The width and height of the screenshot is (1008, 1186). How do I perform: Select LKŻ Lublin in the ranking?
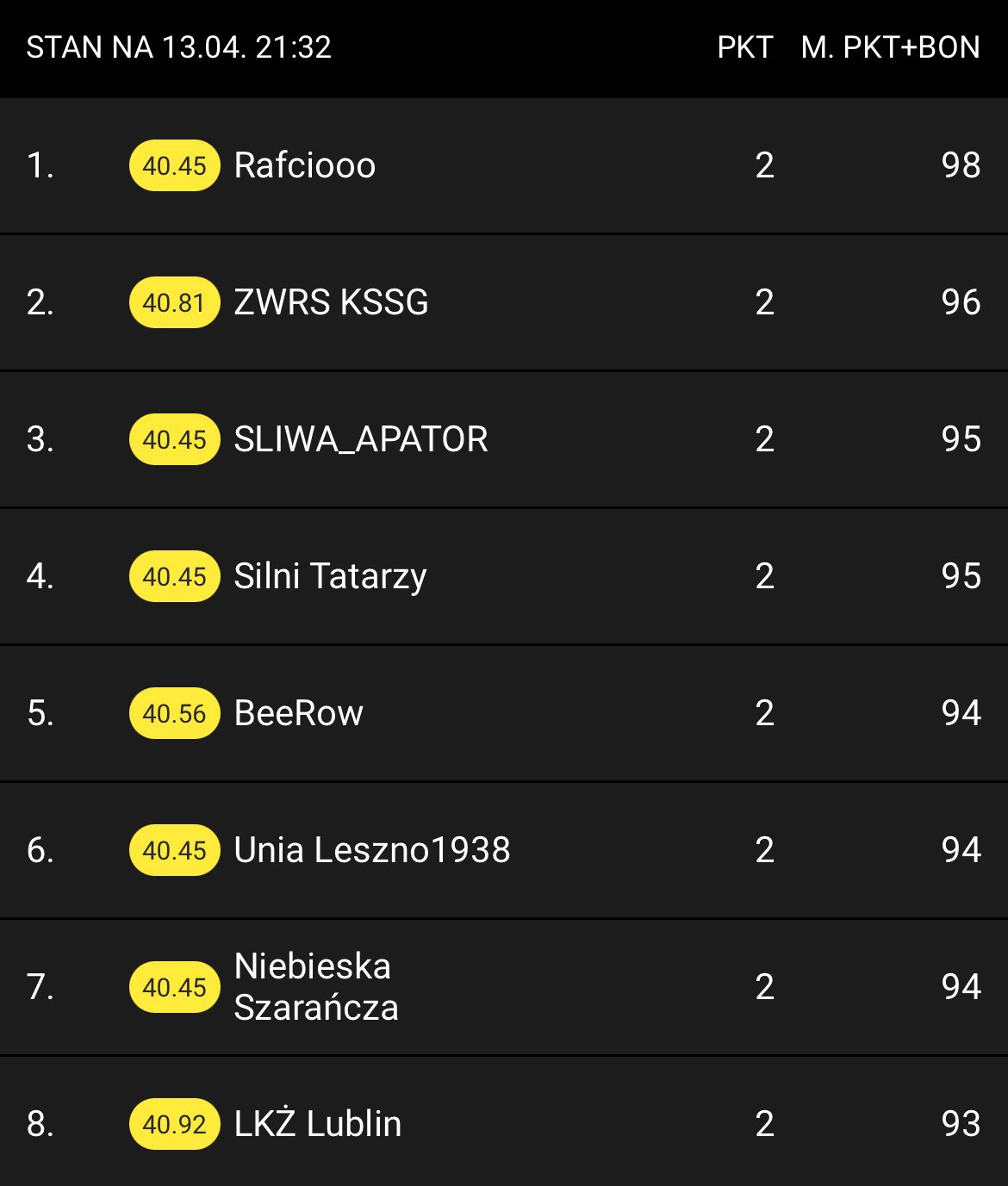pos(504,1122)
